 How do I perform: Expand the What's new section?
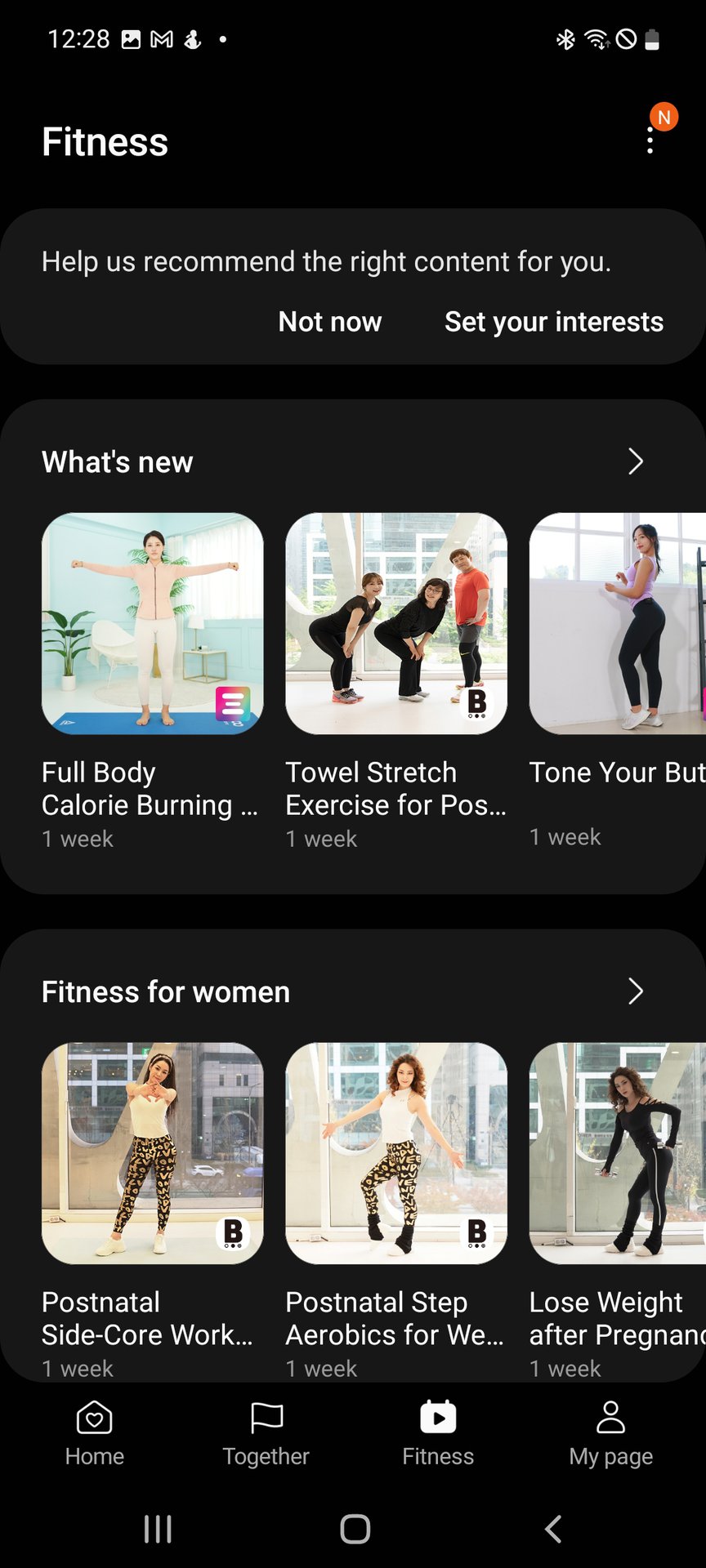[635, 461]
